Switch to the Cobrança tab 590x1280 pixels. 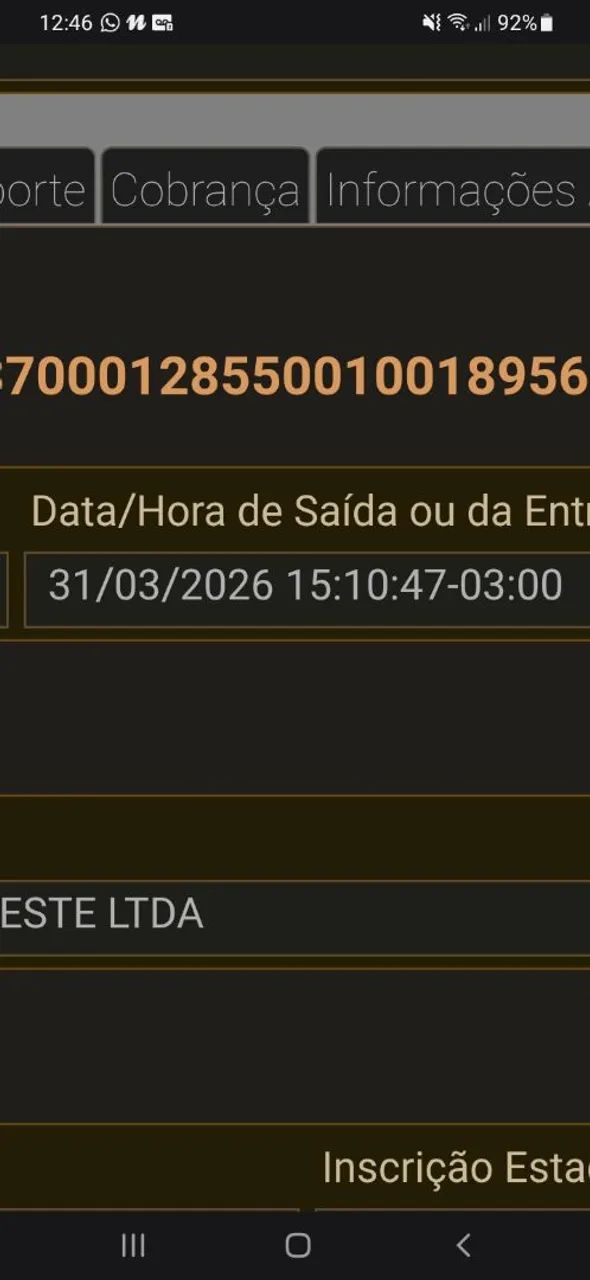(x=205, y=187)
